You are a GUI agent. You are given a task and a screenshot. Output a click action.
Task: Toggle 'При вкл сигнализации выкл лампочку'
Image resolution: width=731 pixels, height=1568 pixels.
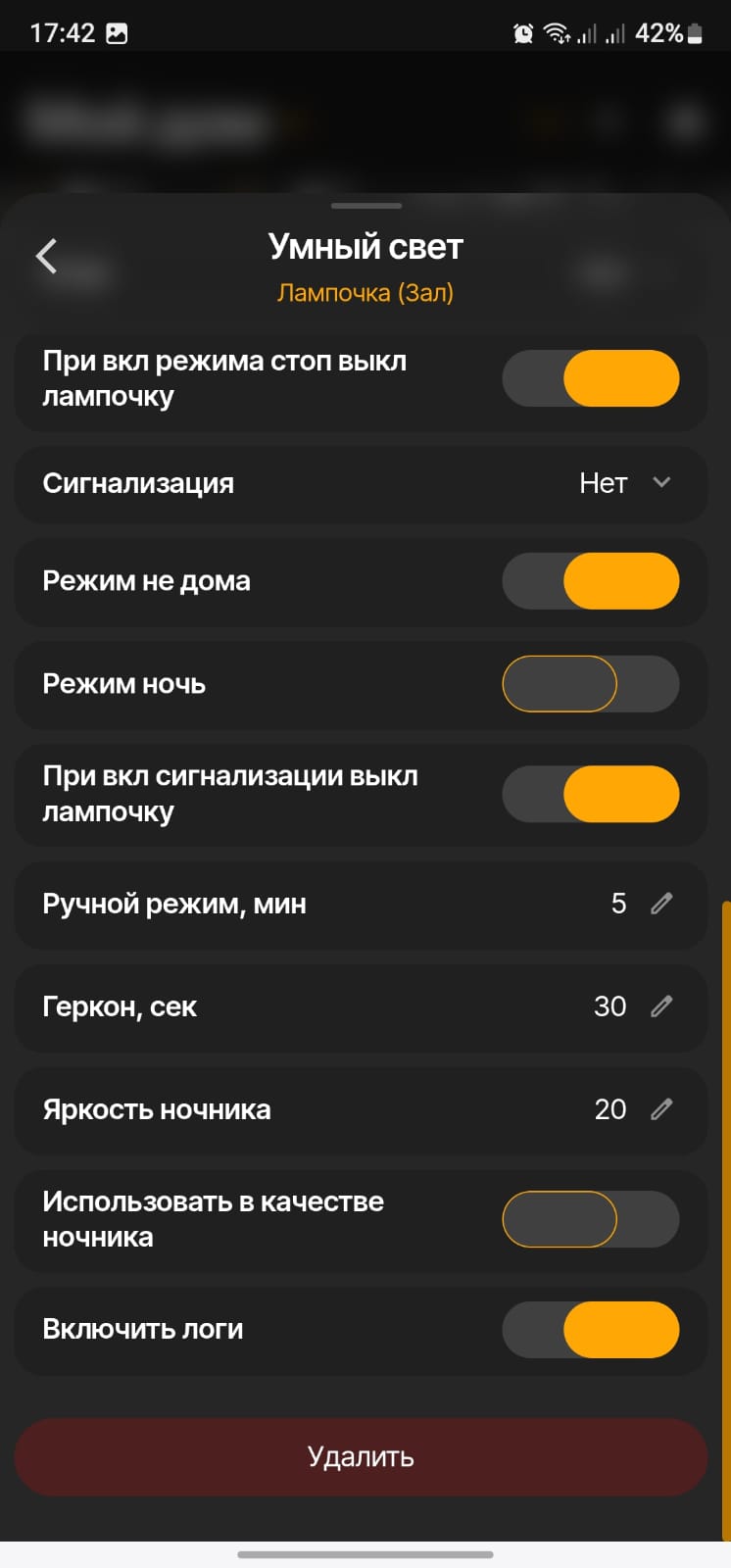[590, 794]
